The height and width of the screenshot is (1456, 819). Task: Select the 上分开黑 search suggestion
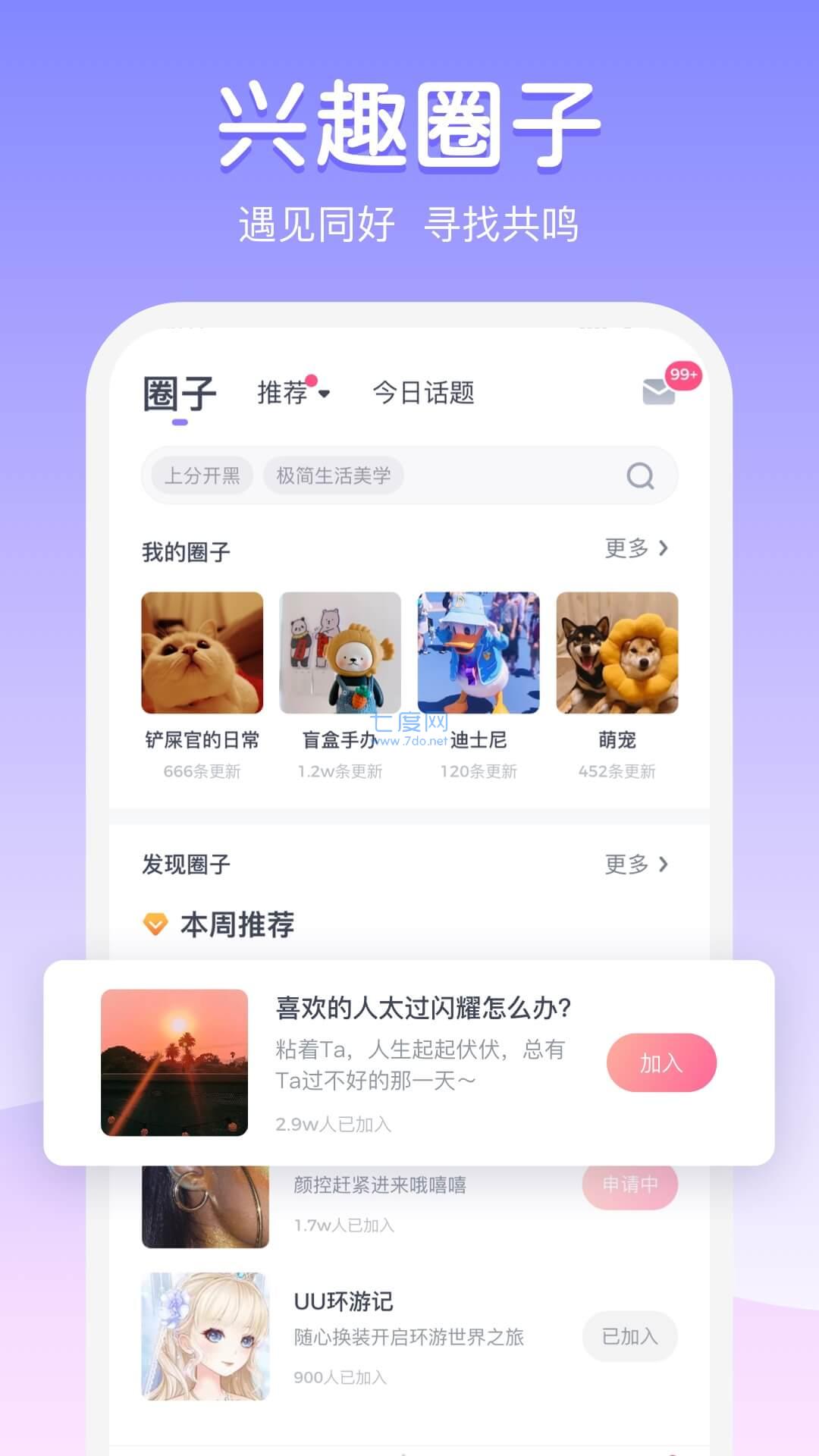199,475
